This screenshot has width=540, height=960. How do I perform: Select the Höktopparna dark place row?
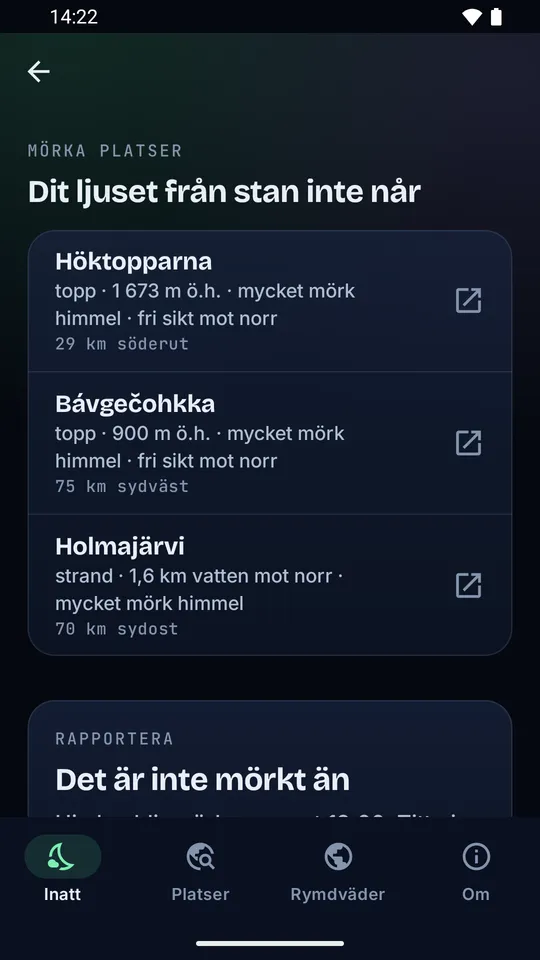(270, 301)
